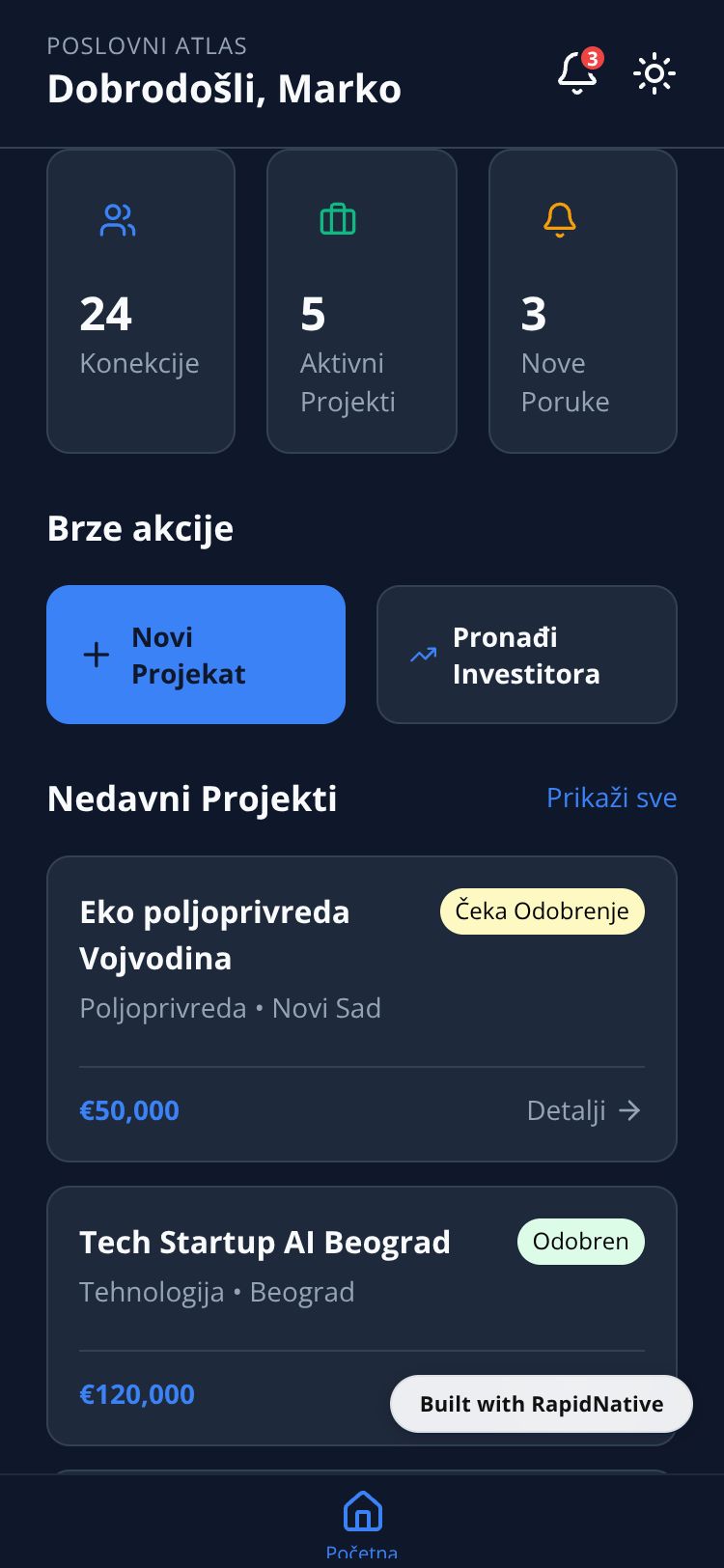Create a Novi Projekat
Viewport: 724px width, 1568px height.
coord(196,655)
